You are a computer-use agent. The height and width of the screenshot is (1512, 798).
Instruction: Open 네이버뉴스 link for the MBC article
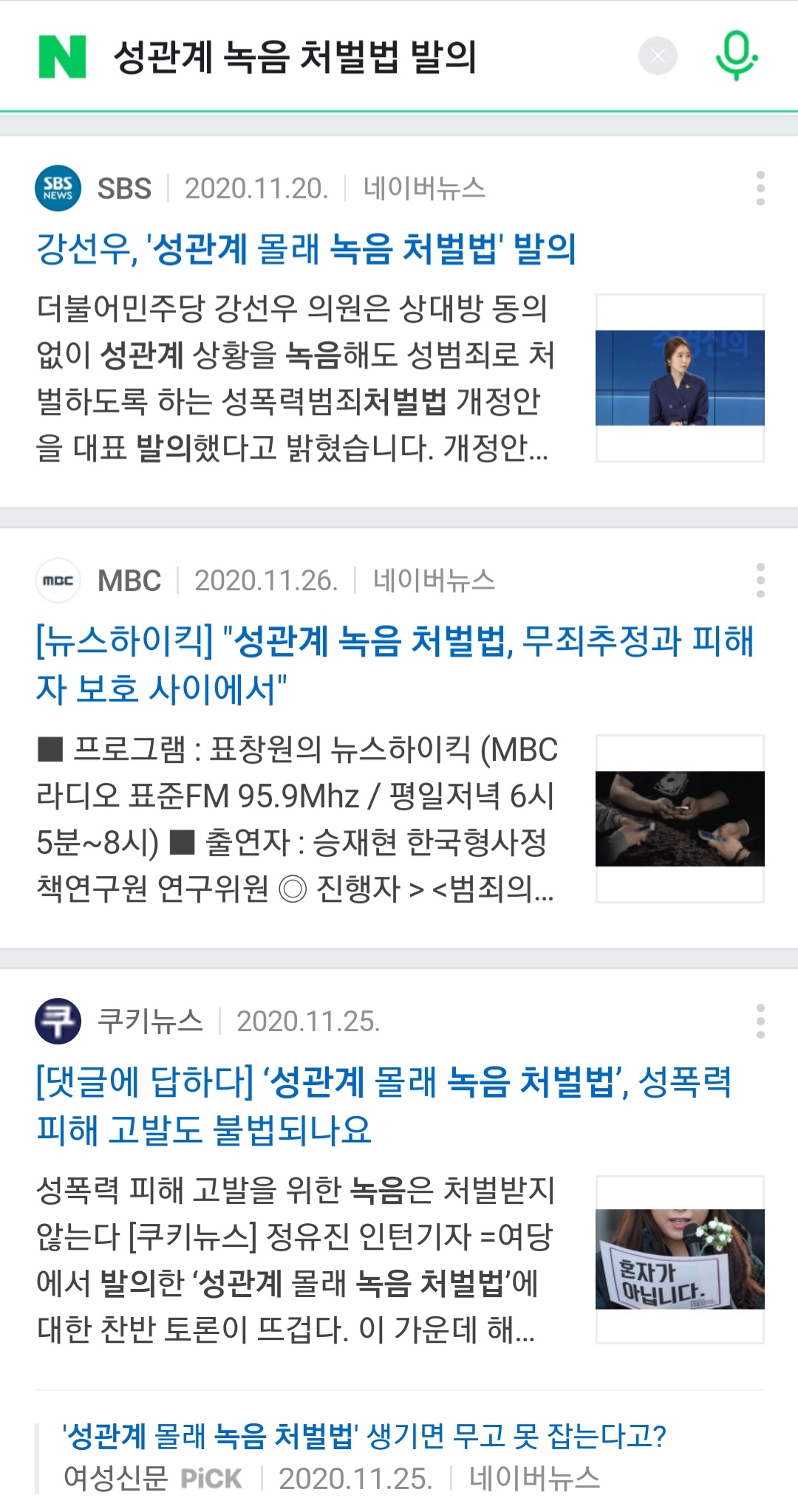(x=433, y=581)
